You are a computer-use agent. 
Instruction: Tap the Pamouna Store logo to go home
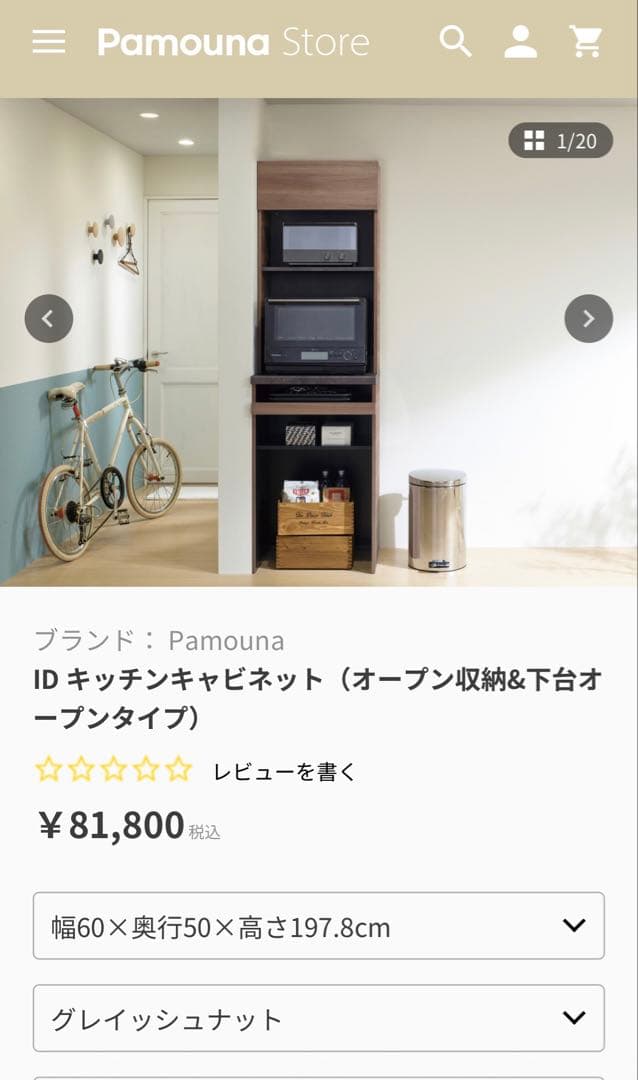click(x=233, y=43)
